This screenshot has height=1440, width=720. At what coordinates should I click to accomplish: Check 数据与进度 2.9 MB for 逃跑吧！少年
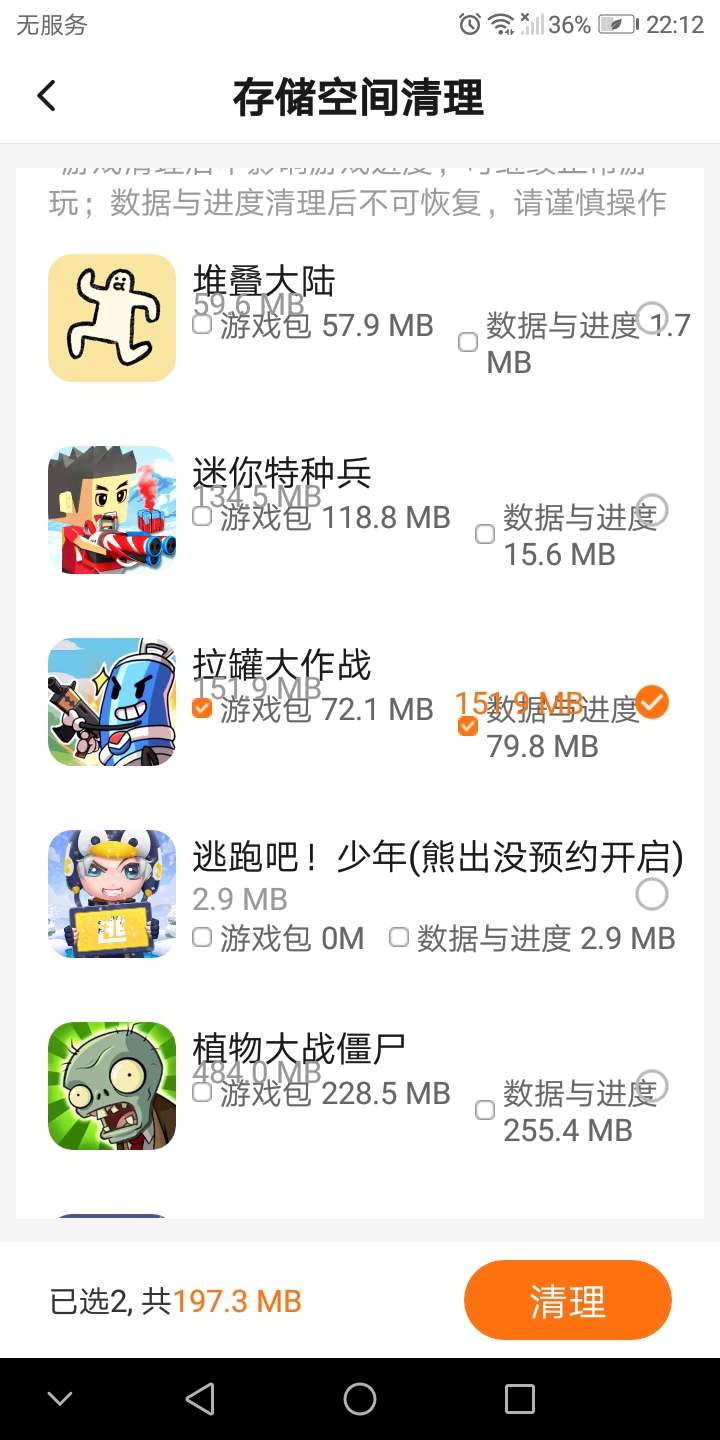coord(399,938)
